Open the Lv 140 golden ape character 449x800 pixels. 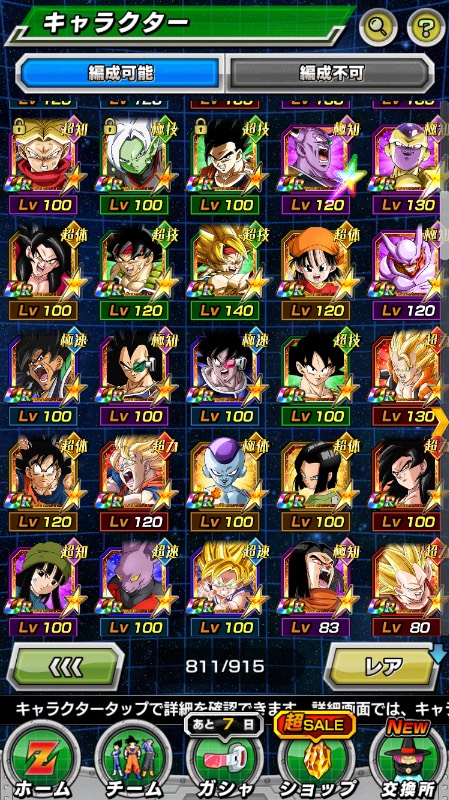coord(224,270)
